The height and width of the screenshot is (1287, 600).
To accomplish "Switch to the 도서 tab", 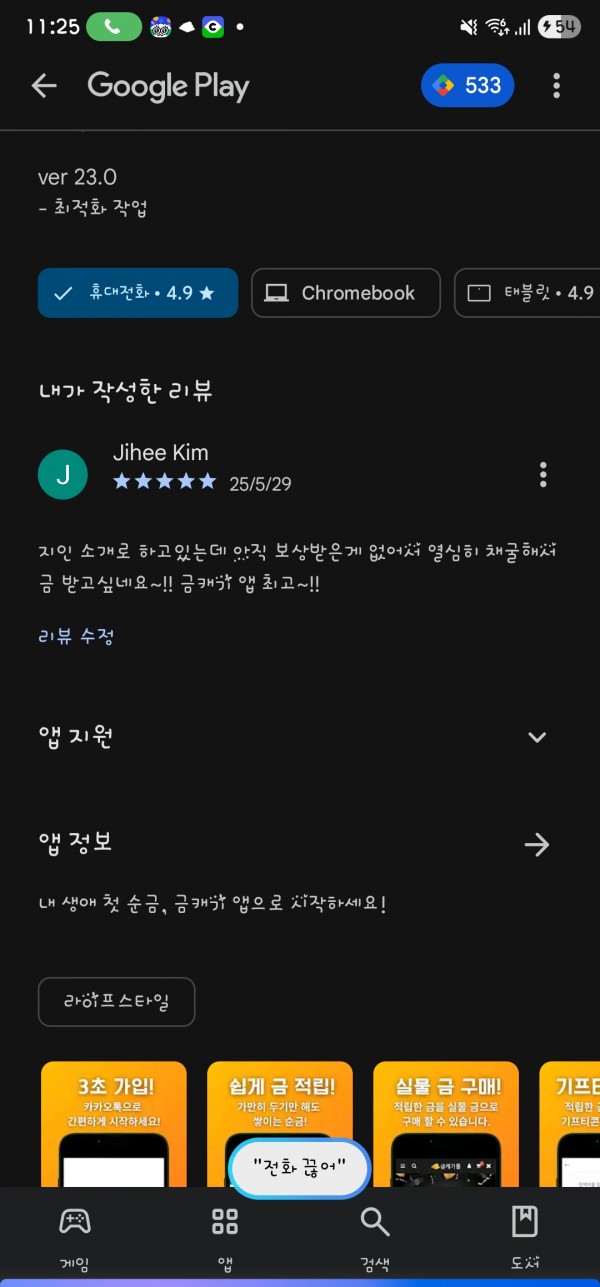I will coord(525,1238).
